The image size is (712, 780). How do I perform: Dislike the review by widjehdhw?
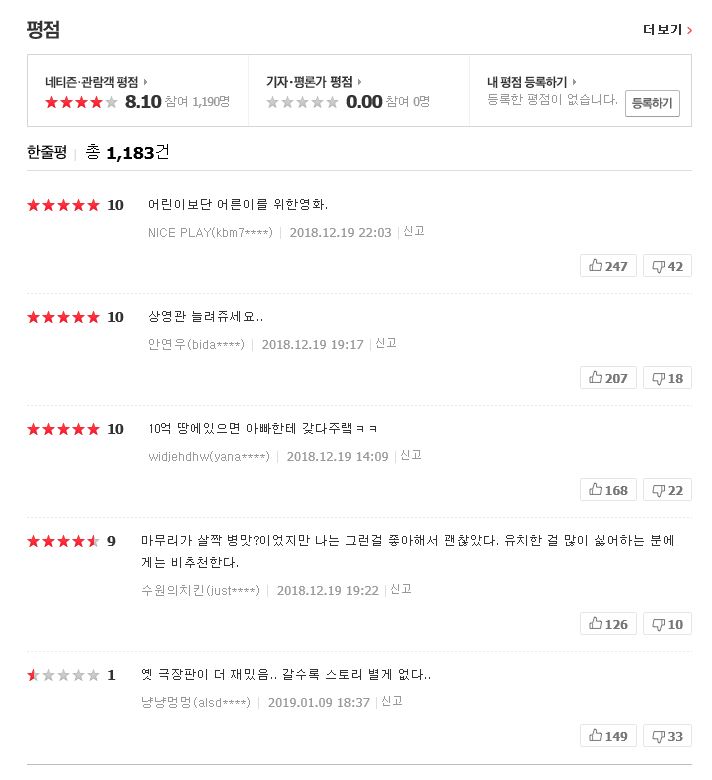(667, 490)
